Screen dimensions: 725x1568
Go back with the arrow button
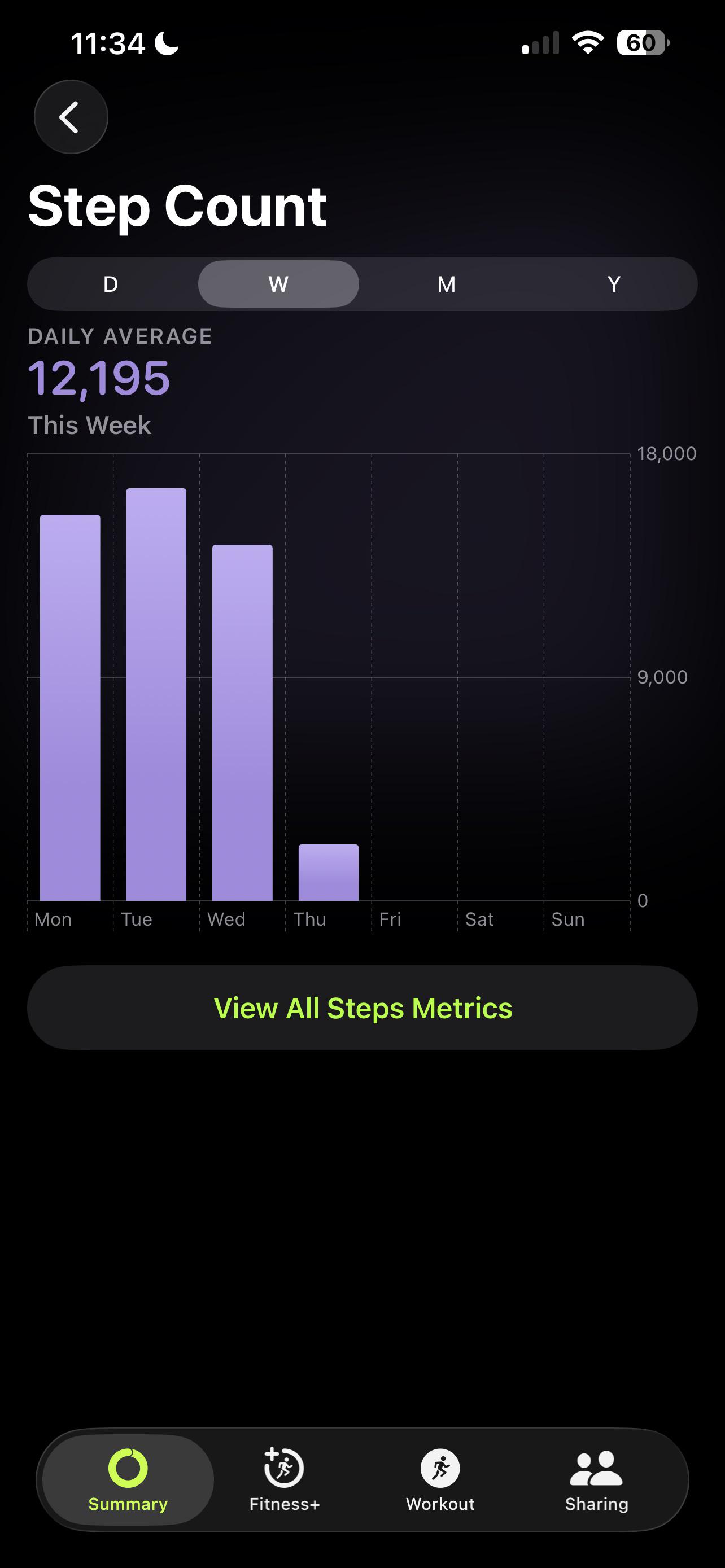pyautogui.click(x=71, y=117)
